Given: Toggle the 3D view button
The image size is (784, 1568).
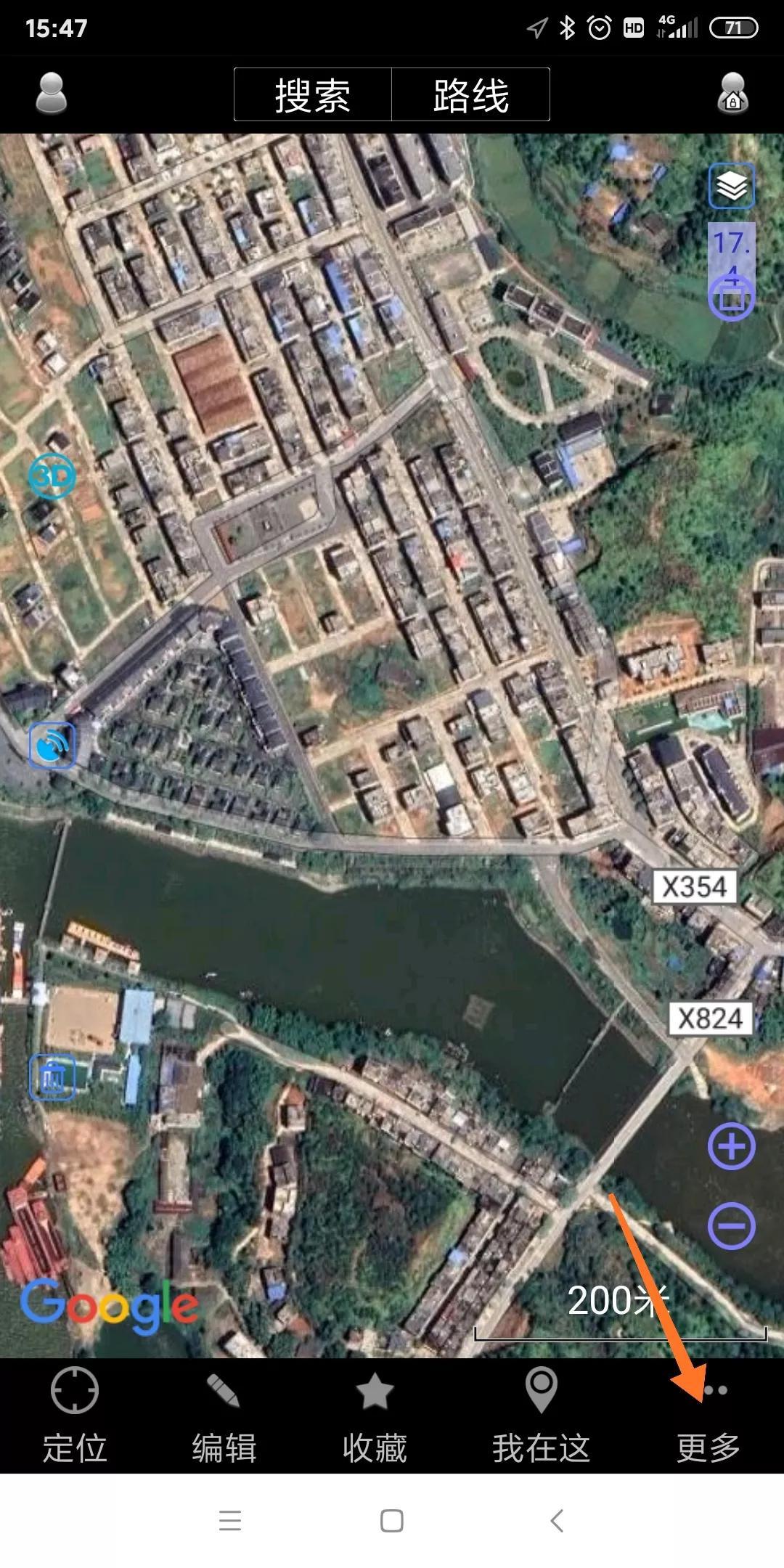Looking at the screenshot, I should click(x=52, y=475).
